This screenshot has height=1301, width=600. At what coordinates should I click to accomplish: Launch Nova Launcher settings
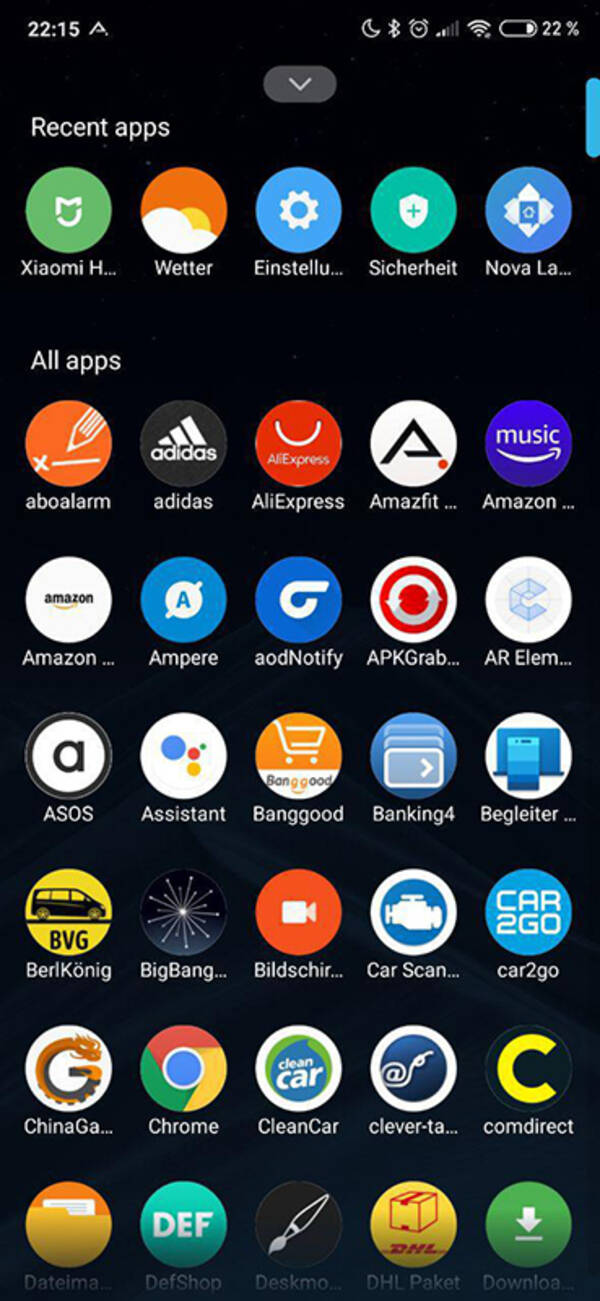(x=528, y=210)
